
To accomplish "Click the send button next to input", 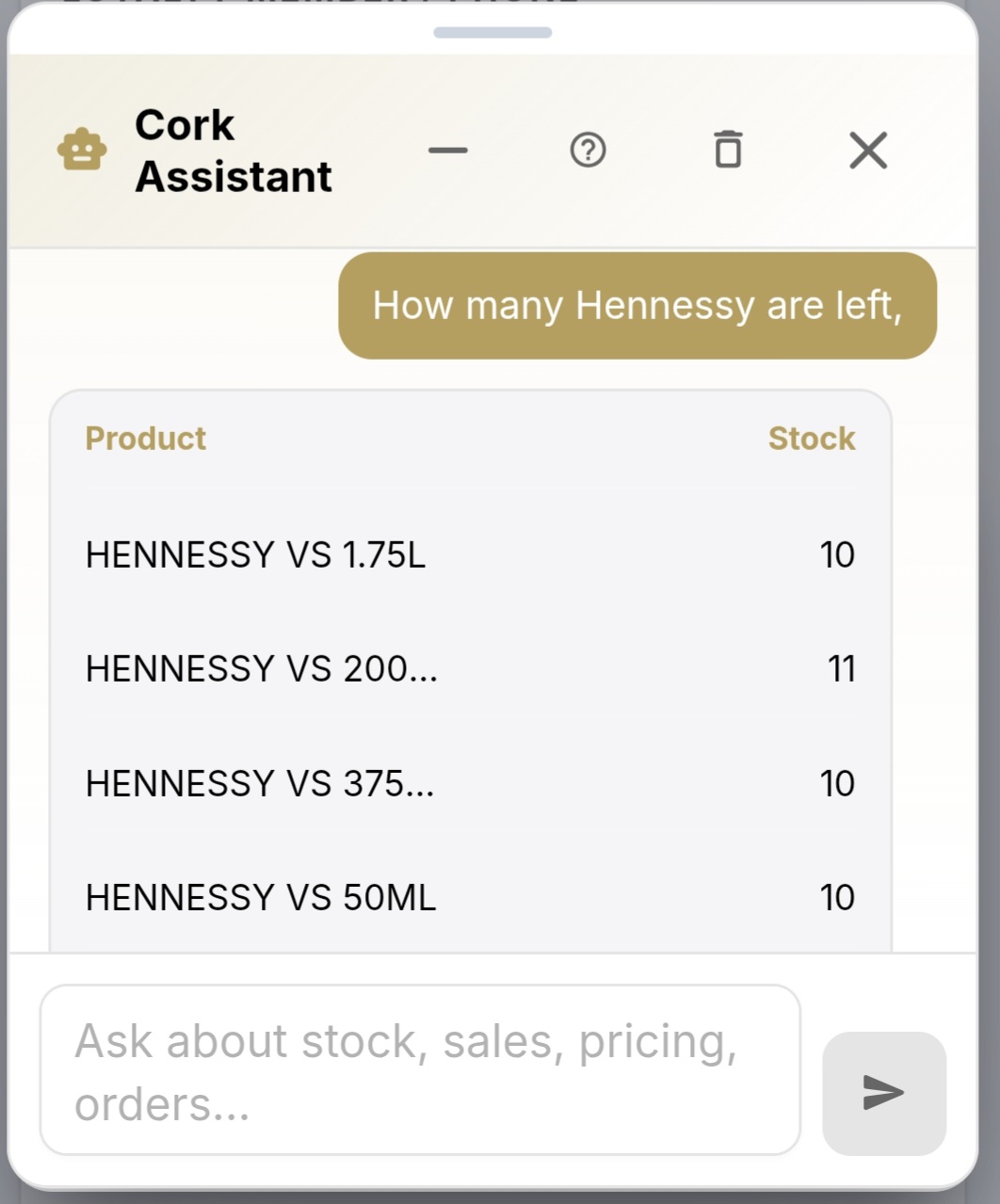I will (x=882, y=1094).
